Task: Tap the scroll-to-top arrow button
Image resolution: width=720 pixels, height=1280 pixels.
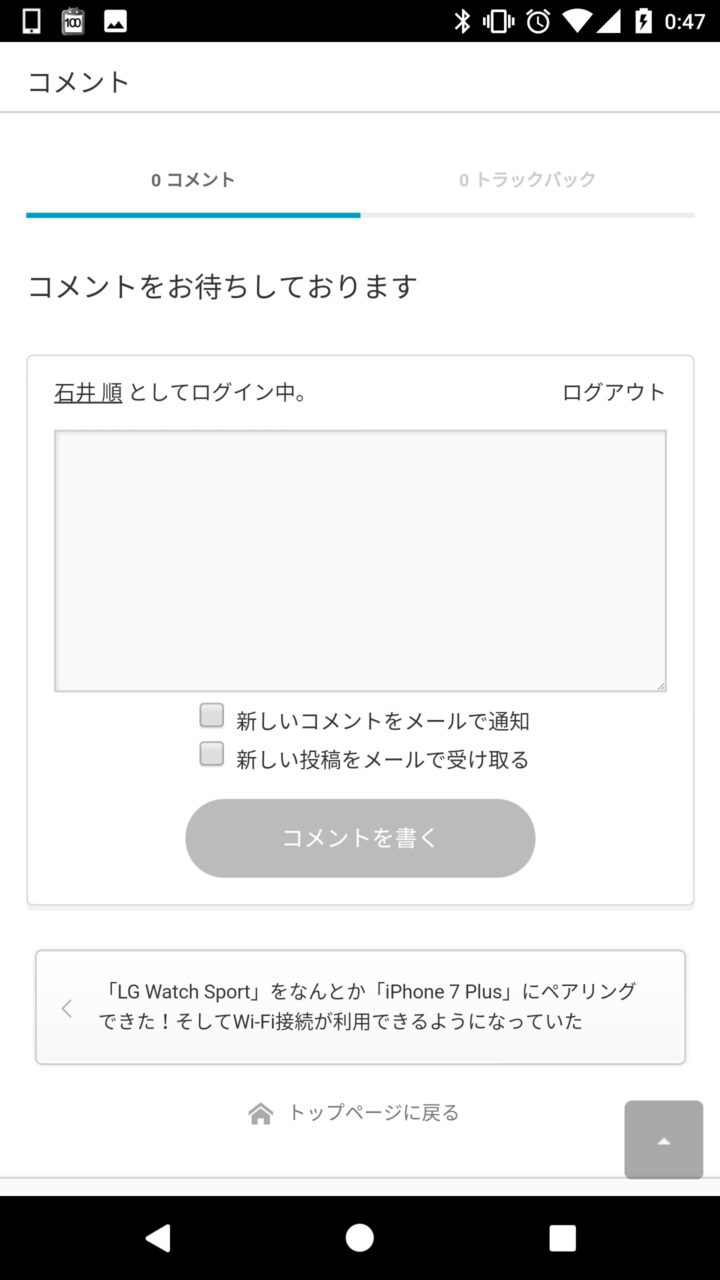Action: click(663, 1140)
